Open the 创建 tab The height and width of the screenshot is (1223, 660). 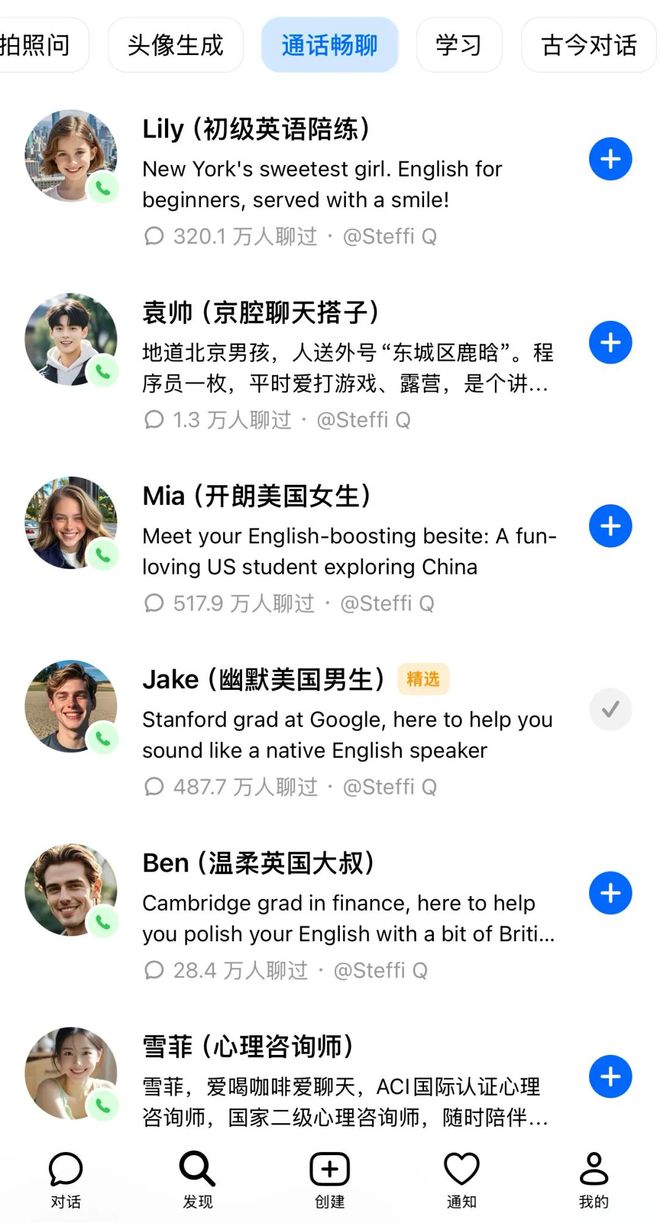[330, 1180]
